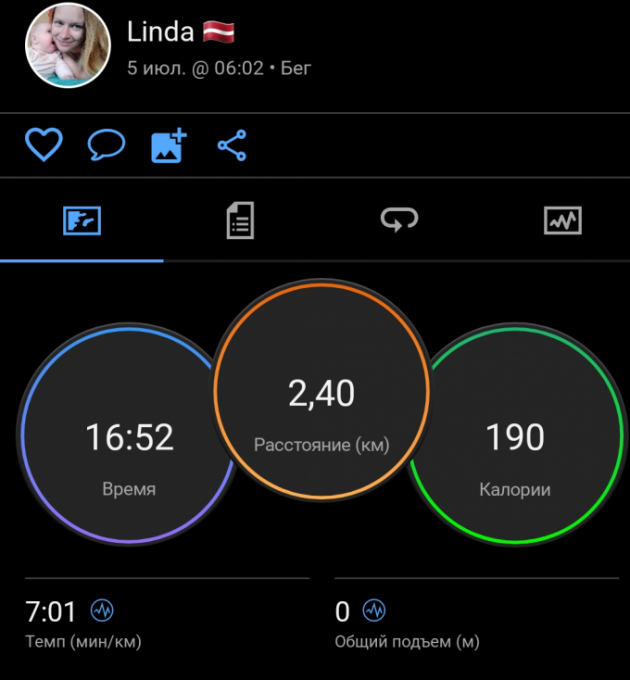Open the comments bubble
630x680 pixels.
pyautogui.click(x=106, y=146)
